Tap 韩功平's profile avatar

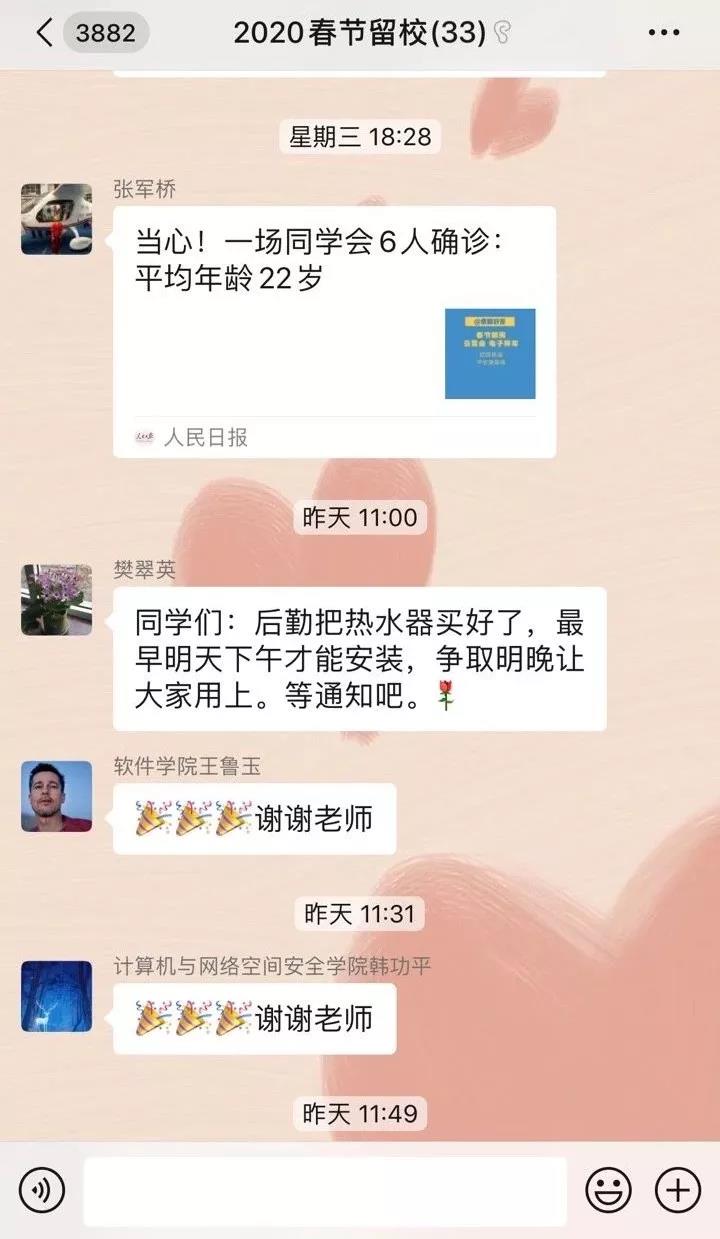[x=57, y=996]
